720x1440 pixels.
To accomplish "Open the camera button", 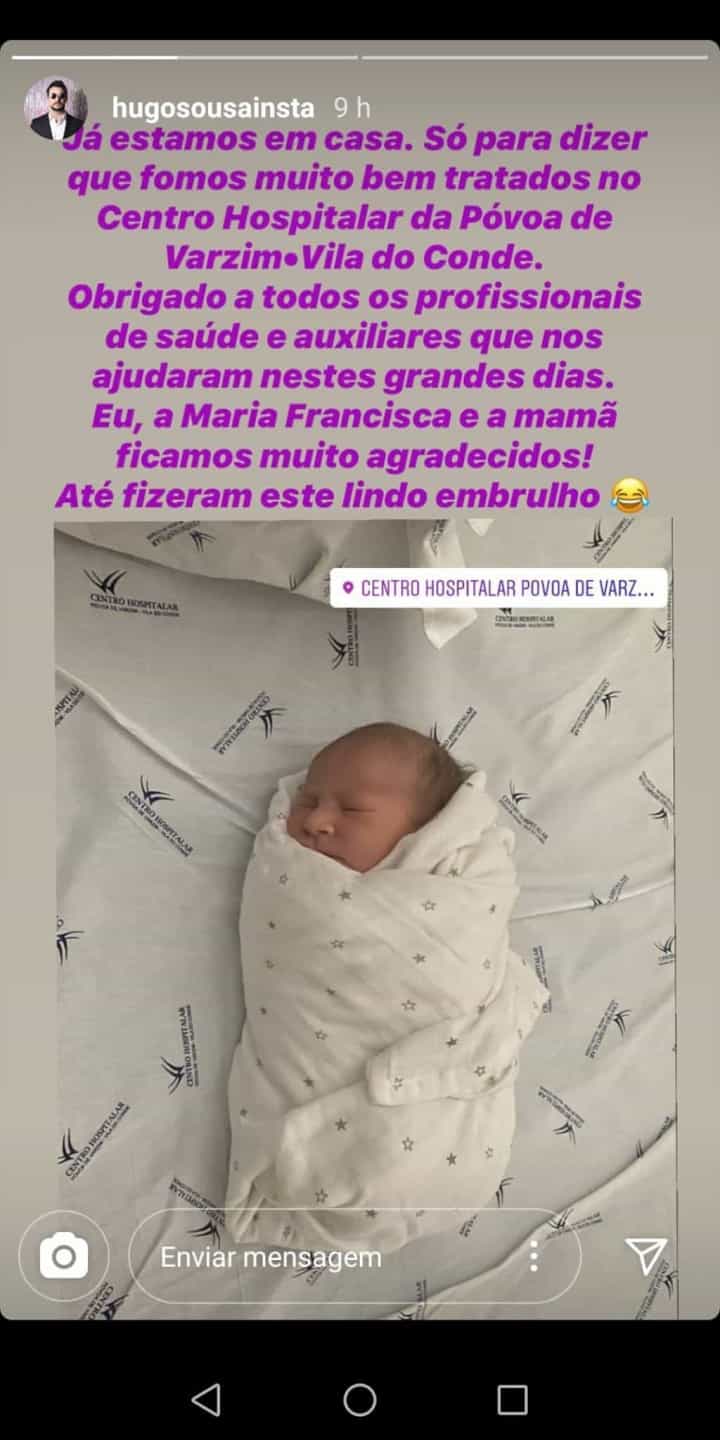I will (x=63, y=1256).
